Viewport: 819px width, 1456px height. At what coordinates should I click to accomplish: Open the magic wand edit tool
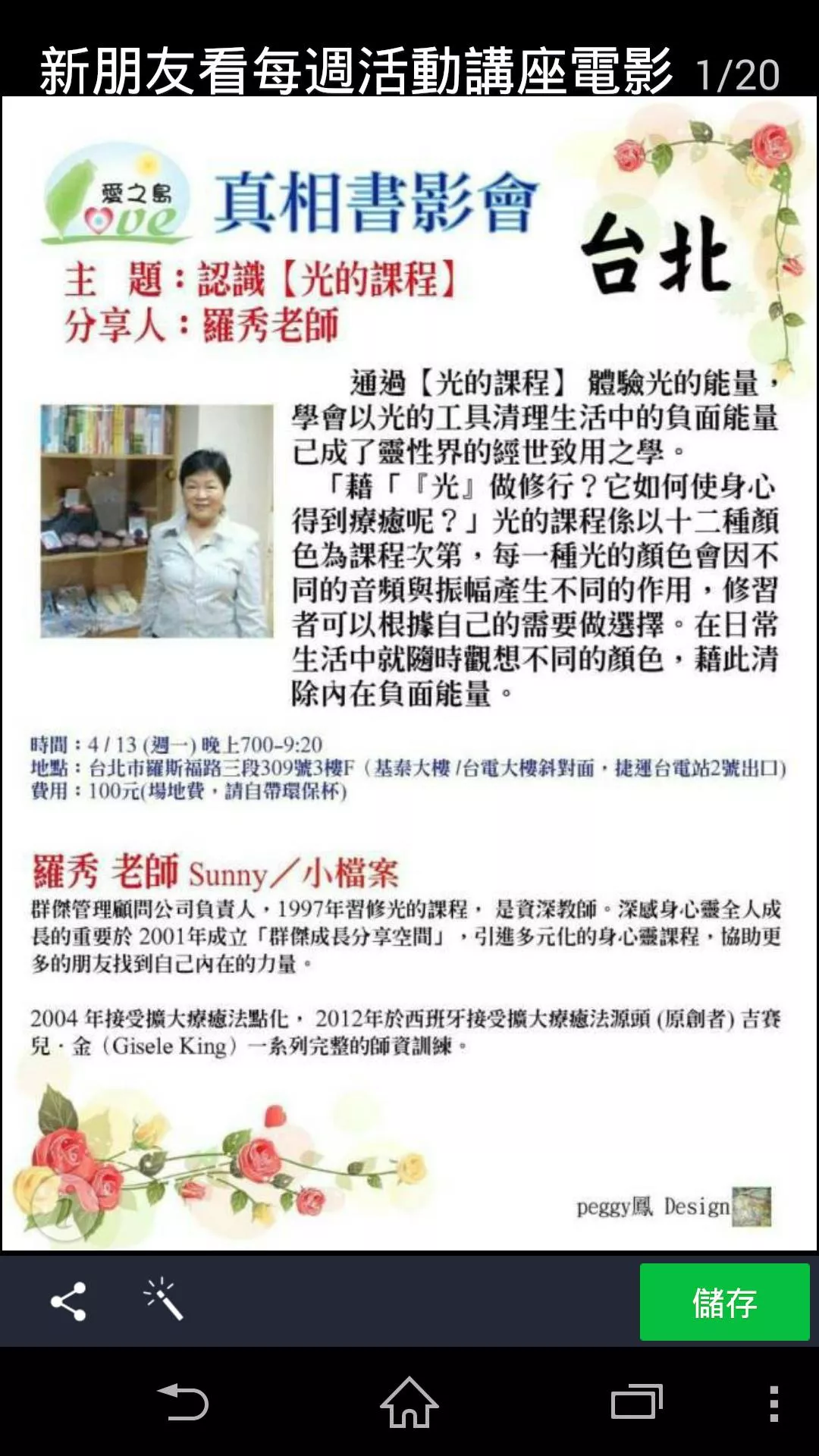164,1300
